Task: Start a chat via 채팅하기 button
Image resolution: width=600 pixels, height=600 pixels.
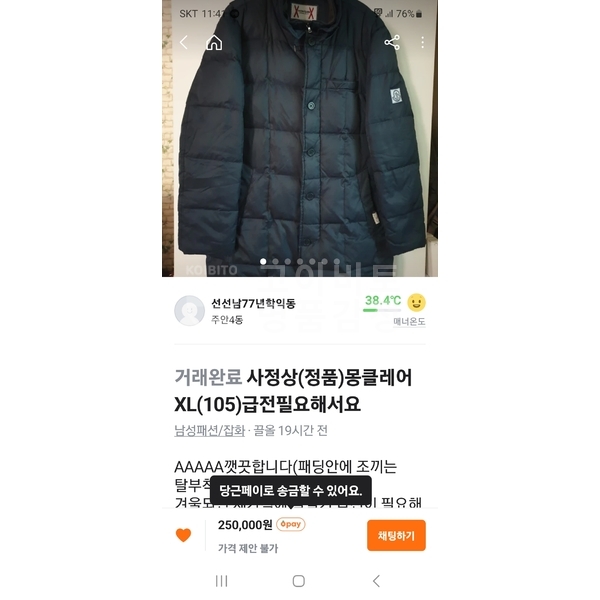Action: click(x=396, y=535)
